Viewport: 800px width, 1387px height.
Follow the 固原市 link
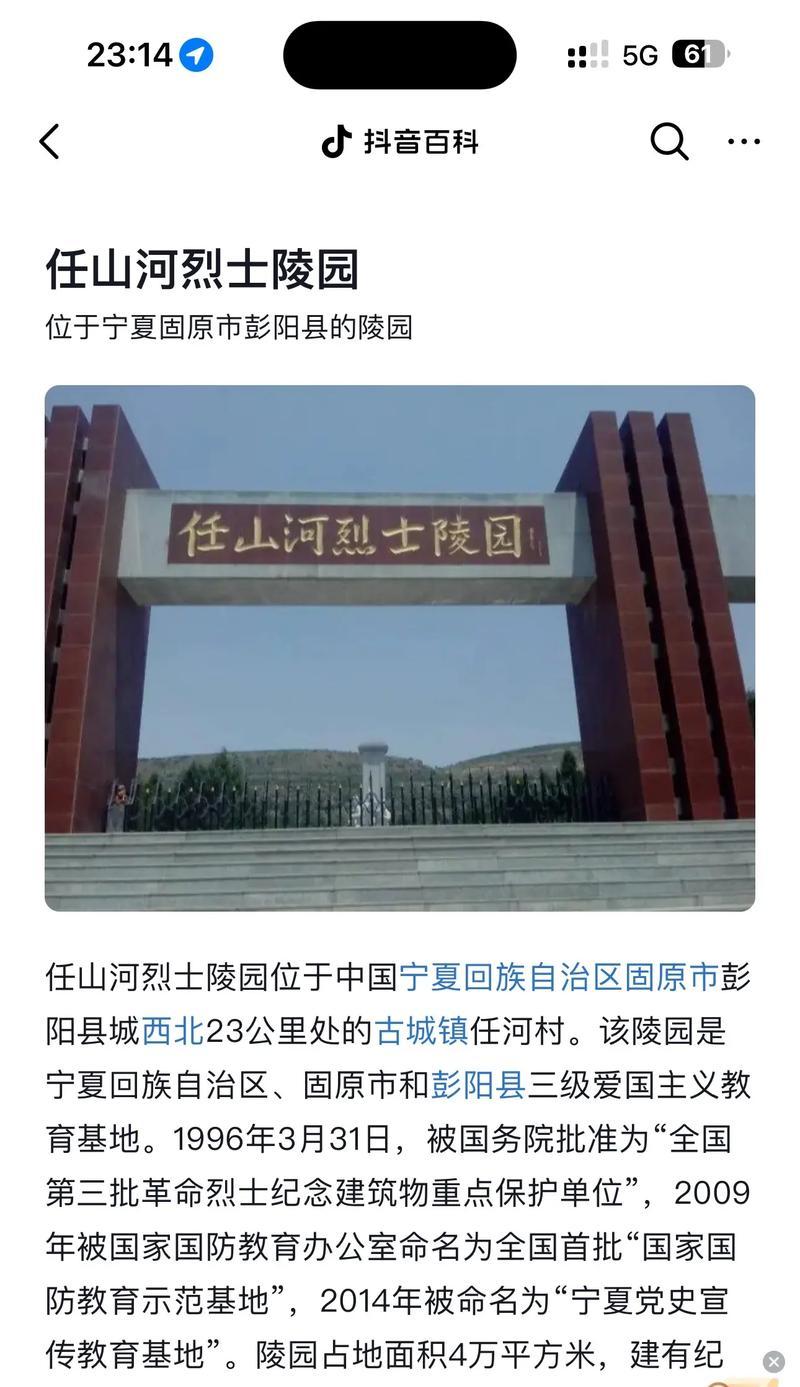(672, 977)
